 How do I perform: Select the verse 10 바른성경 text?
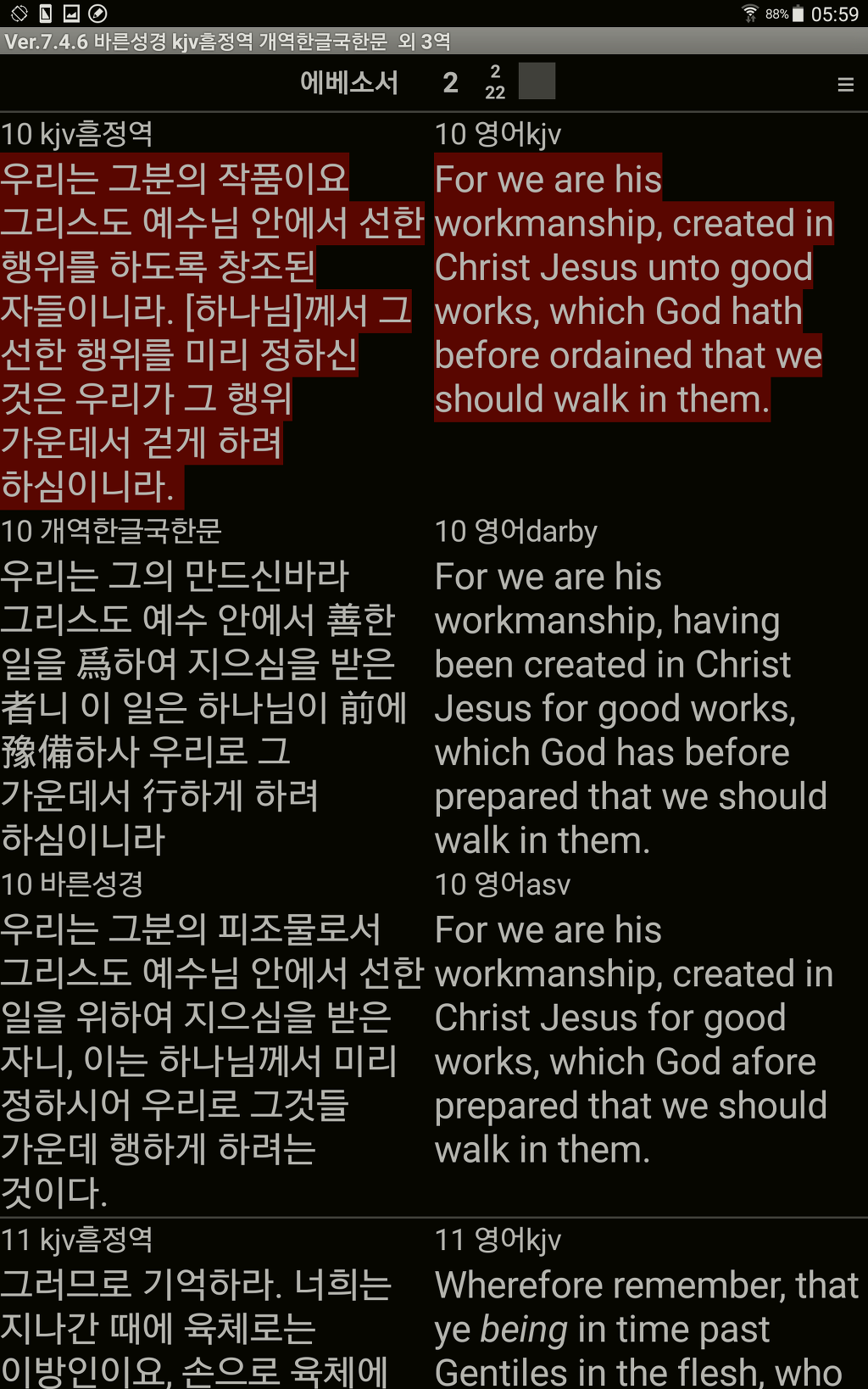pos(212,1061)
